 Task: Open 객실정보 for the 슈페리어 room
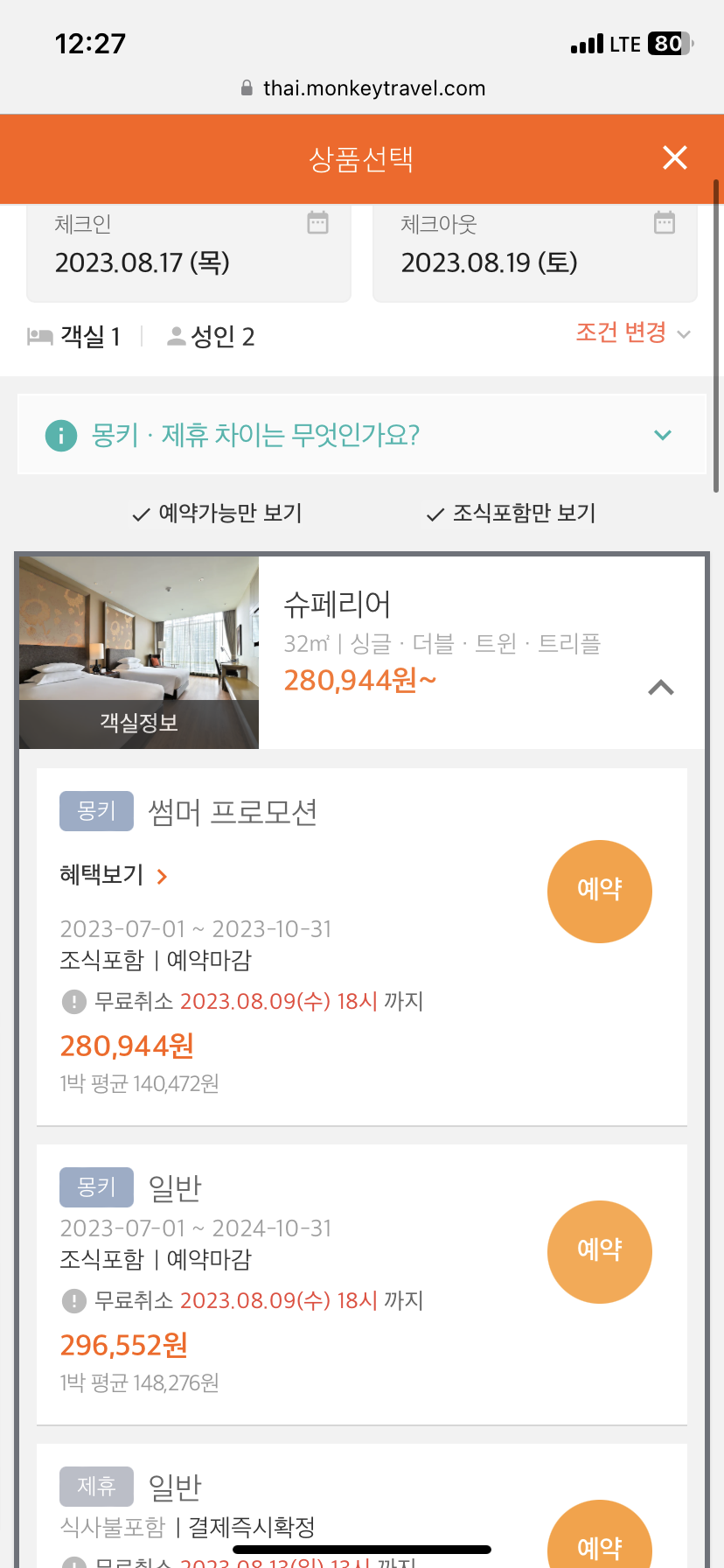click(x=139, y=723)
